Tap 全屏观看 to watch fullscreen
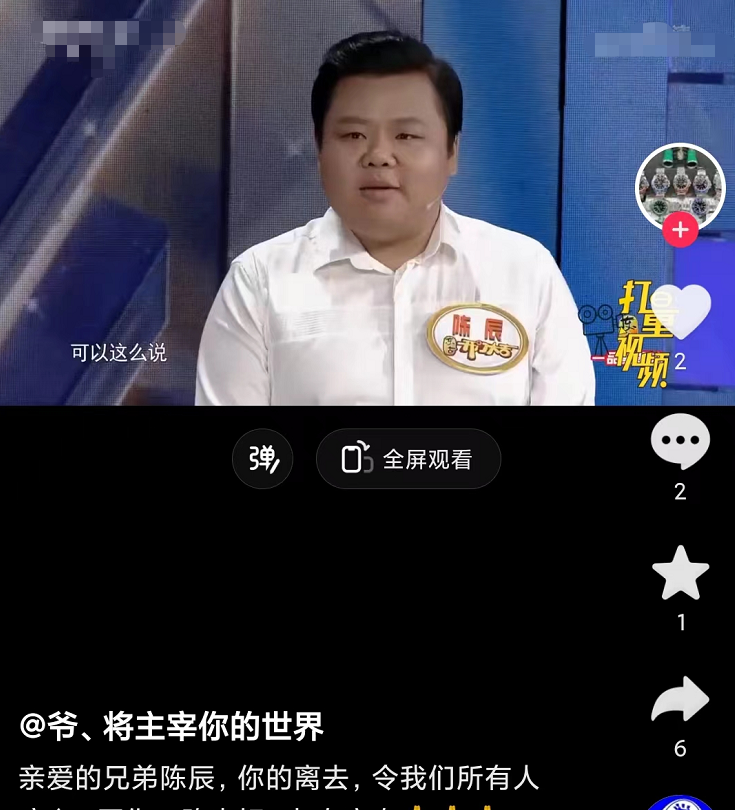The image size is (735, 810). click(x=408, y=459)
